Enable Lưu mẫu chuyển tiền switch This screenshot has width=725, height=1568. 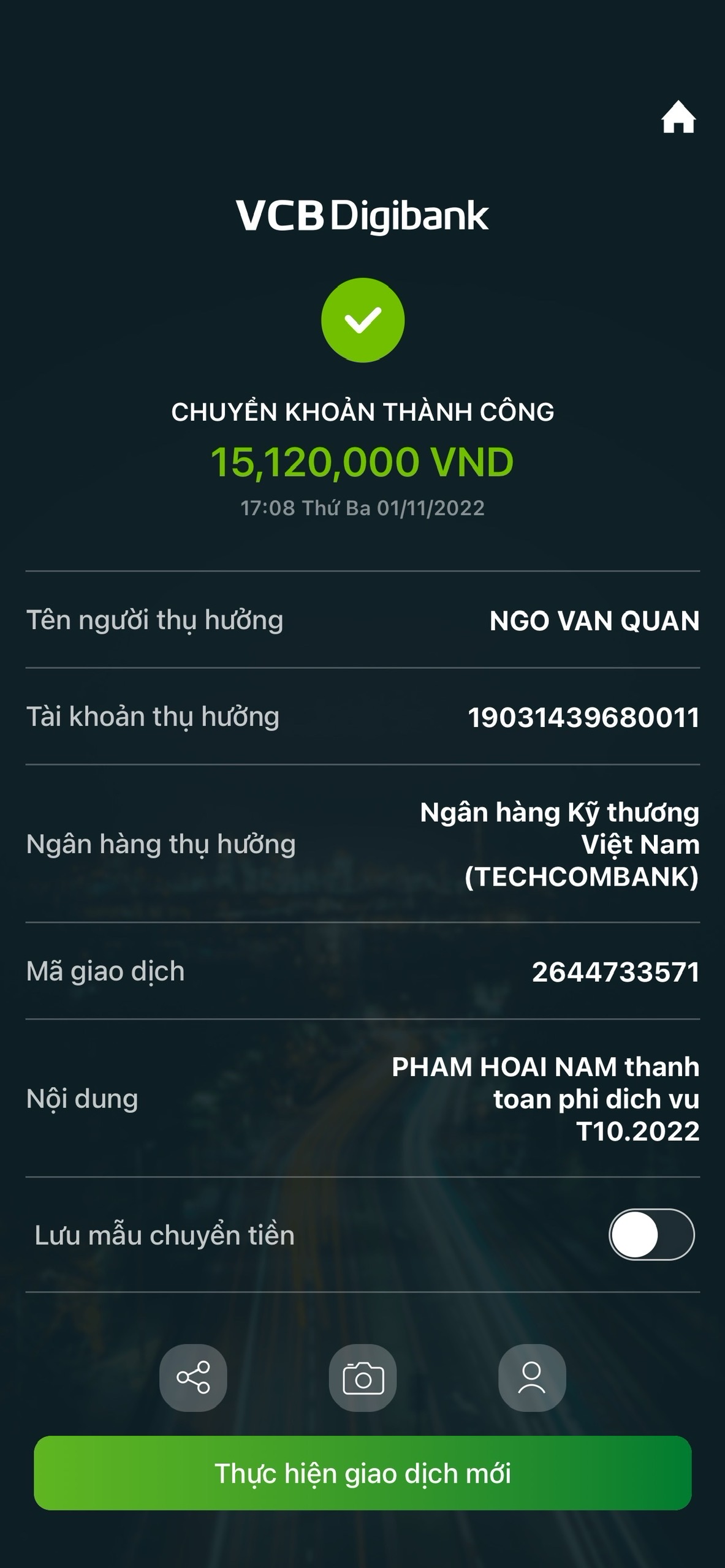pos(651,1234)
